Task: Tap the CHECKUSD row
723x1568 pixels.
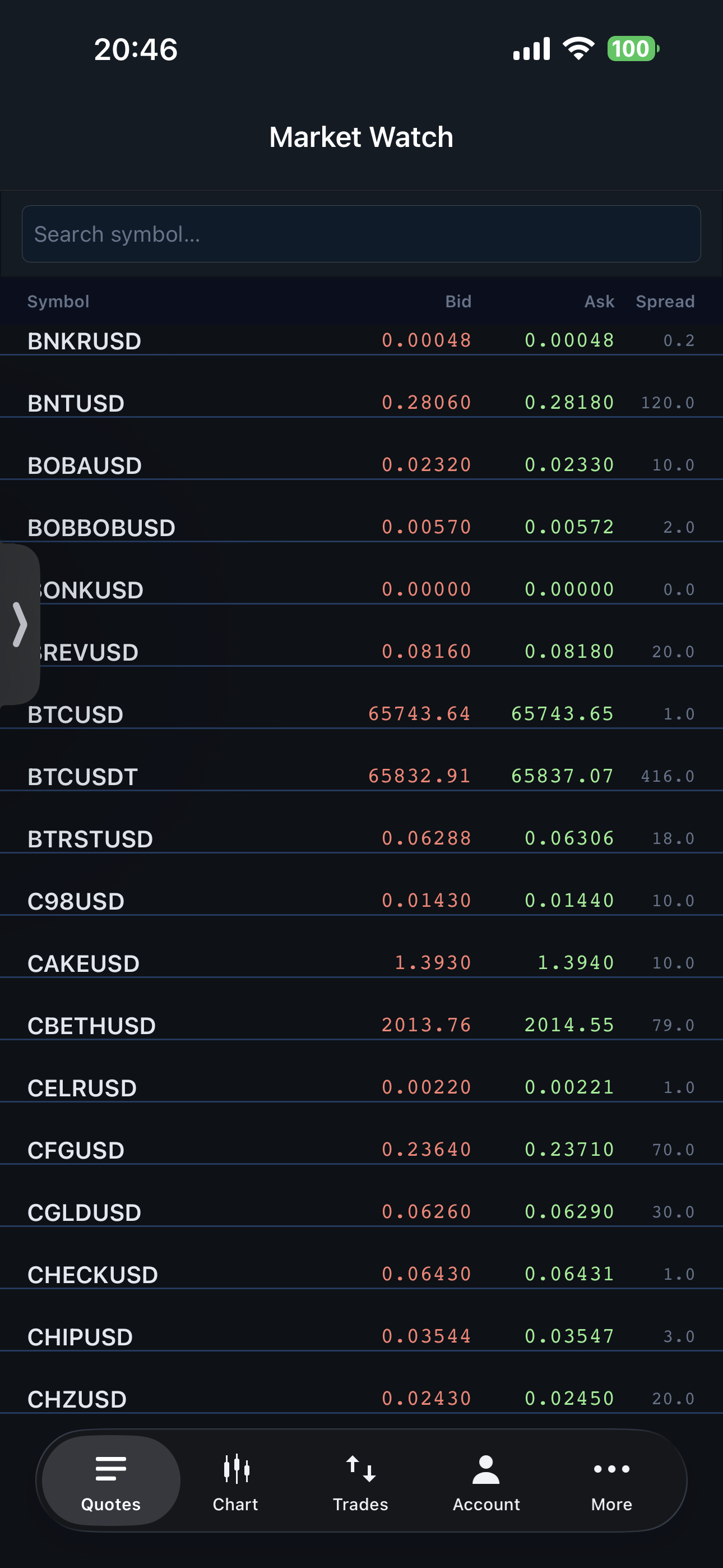Action: [361, 1258]
